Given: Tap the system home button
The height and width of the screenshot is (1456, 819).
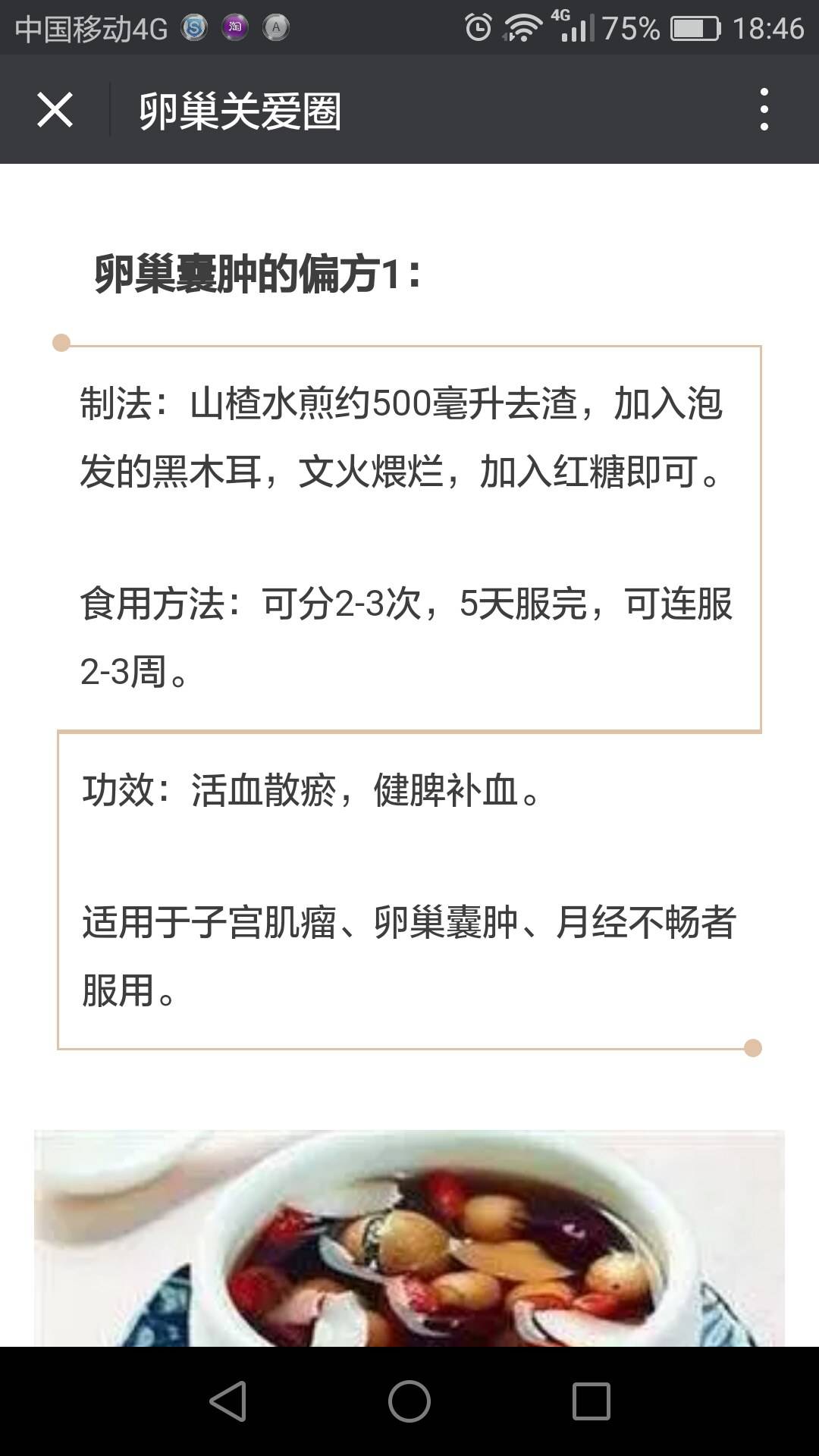Looking at the screenshot, I should point(409,1401).
